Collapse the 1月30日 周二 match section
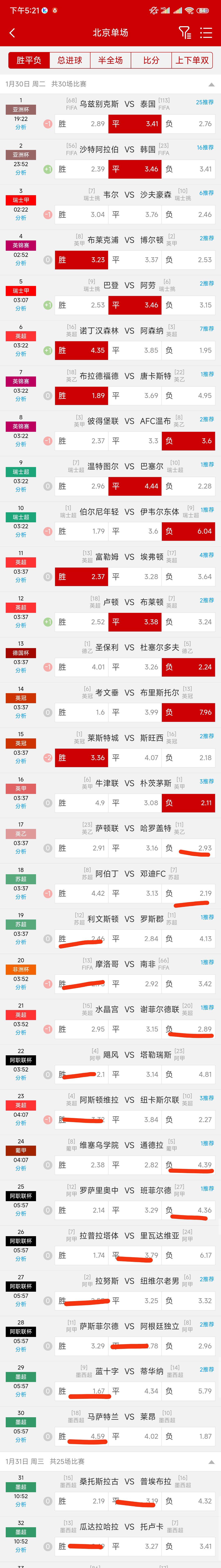Viewport: 221px width, 1568px height. point(211,85)
